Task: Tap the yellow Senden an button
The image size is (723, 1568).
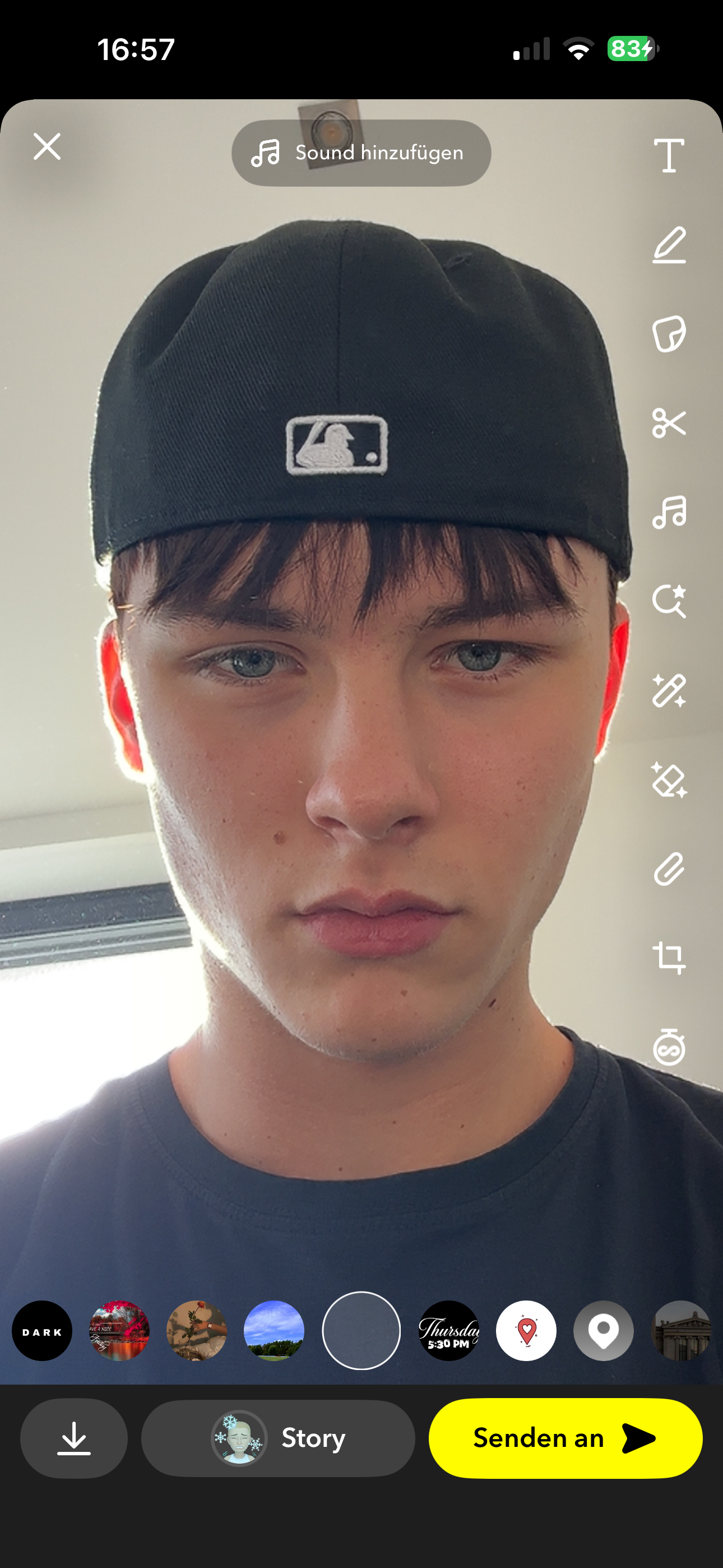Action: 566,1438
